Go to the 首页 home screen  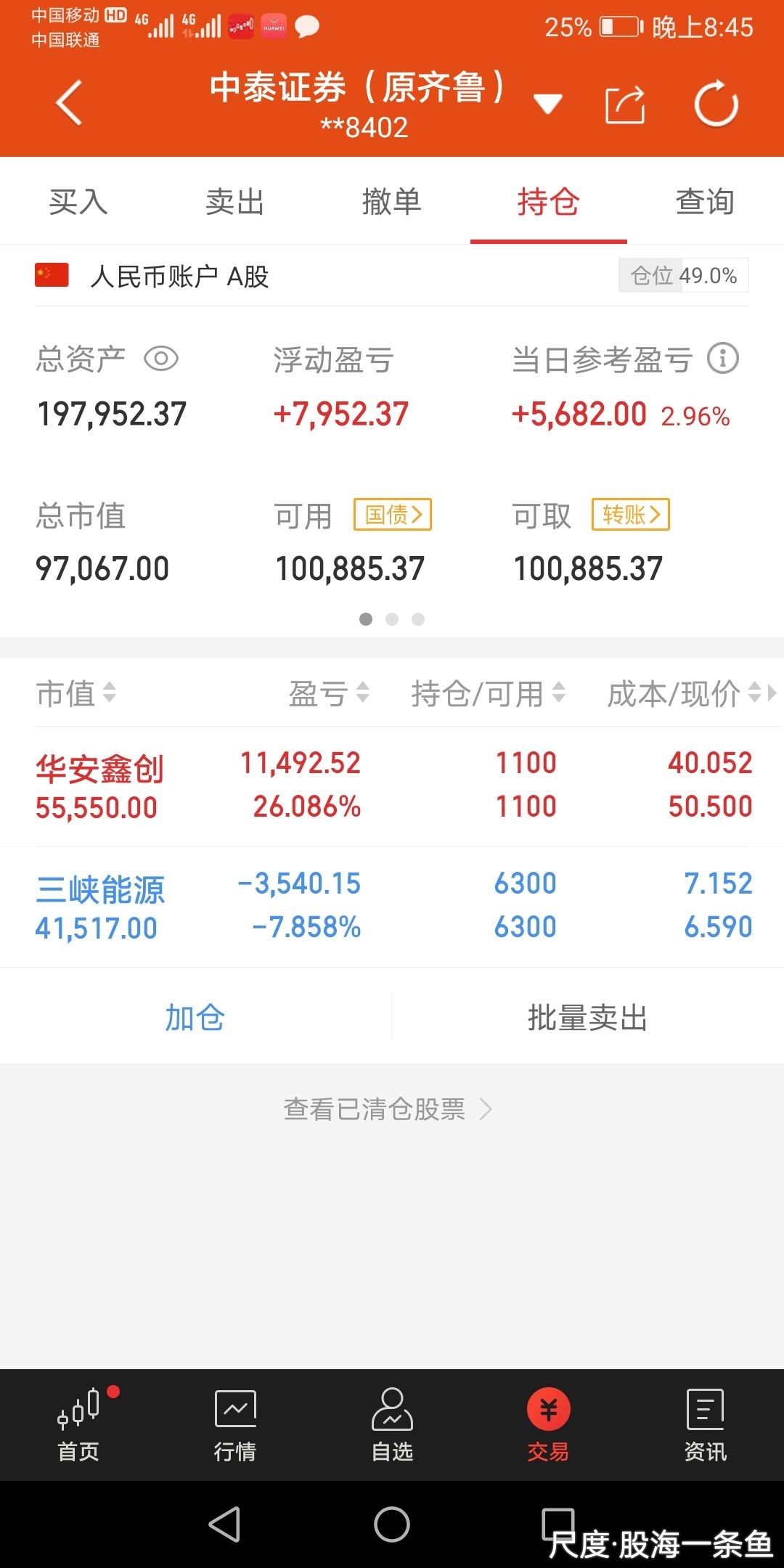coord(78,1423)
